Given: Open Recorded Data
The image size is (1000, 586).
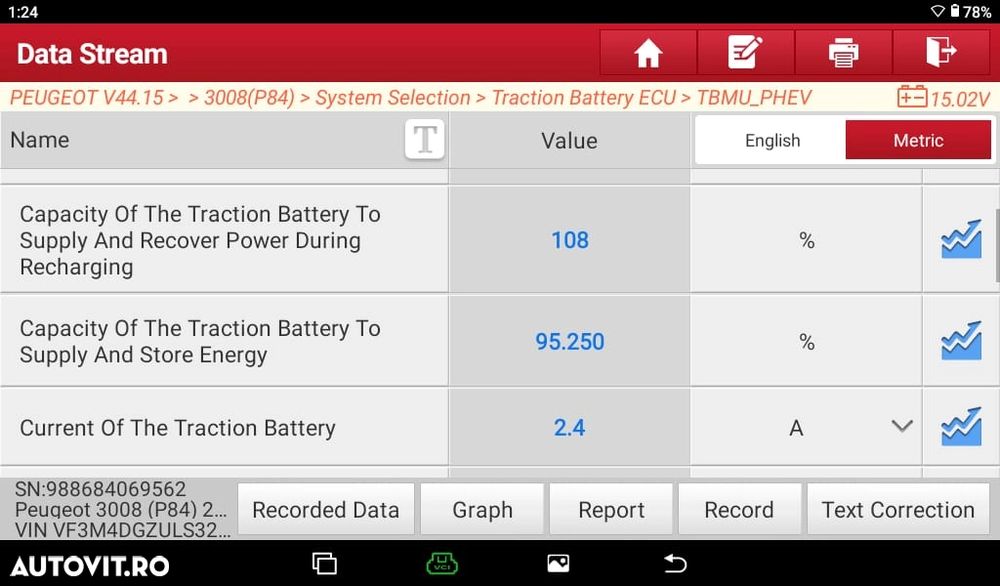Looking at the screenshot, I should (325, 510).
